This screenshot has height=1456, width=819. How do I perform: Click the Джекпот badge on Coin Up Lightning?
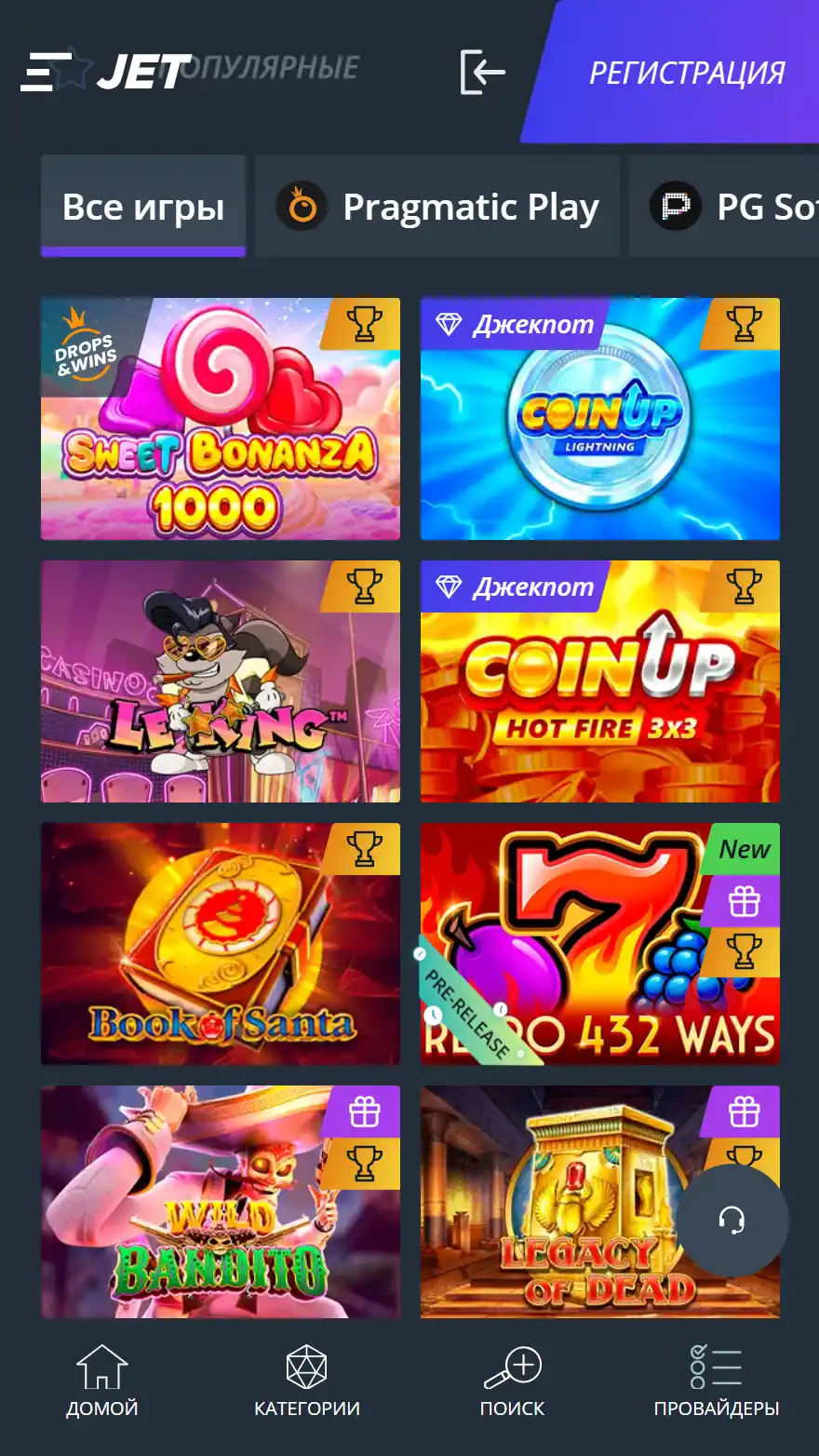513,325
